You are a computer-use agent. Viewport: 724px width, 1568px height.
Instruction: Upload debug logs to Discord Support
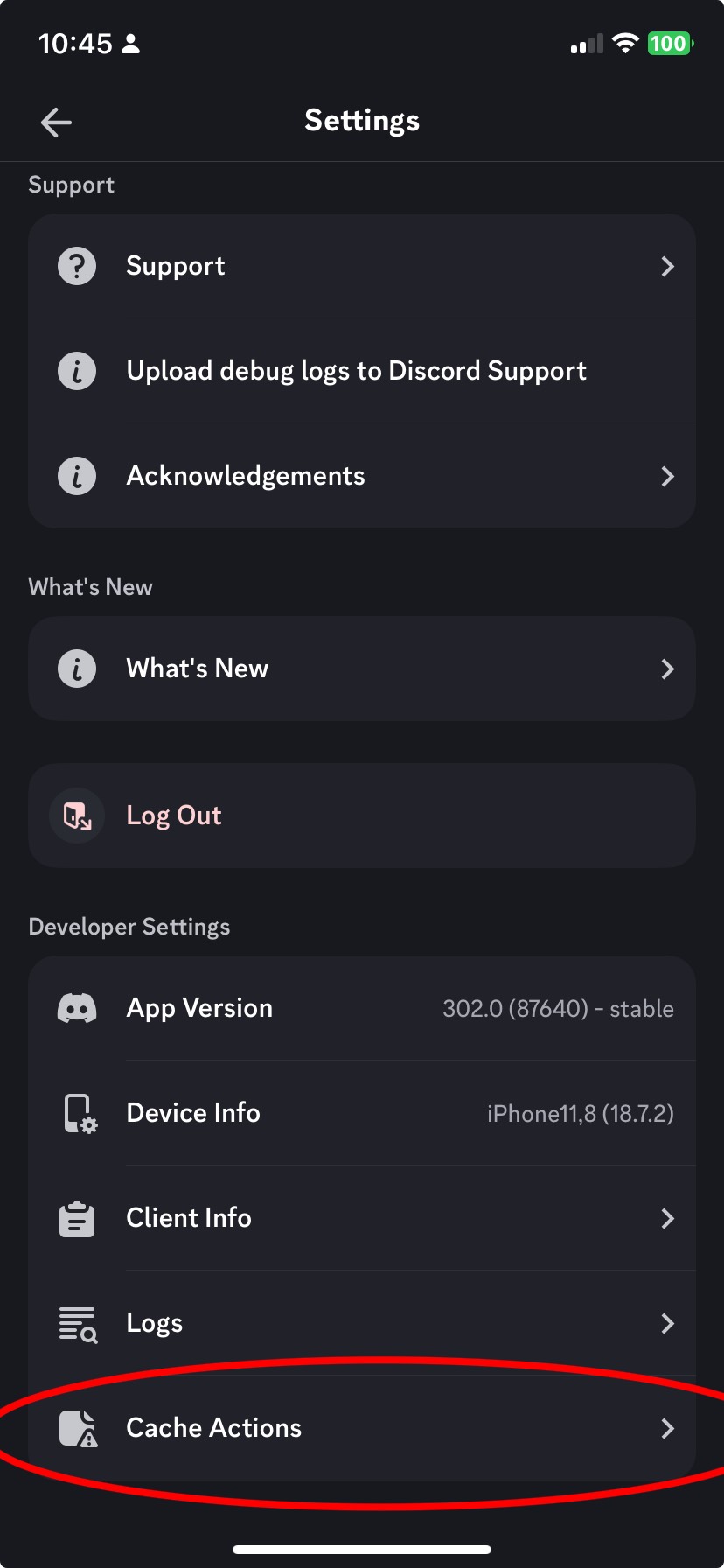(361, 371)
